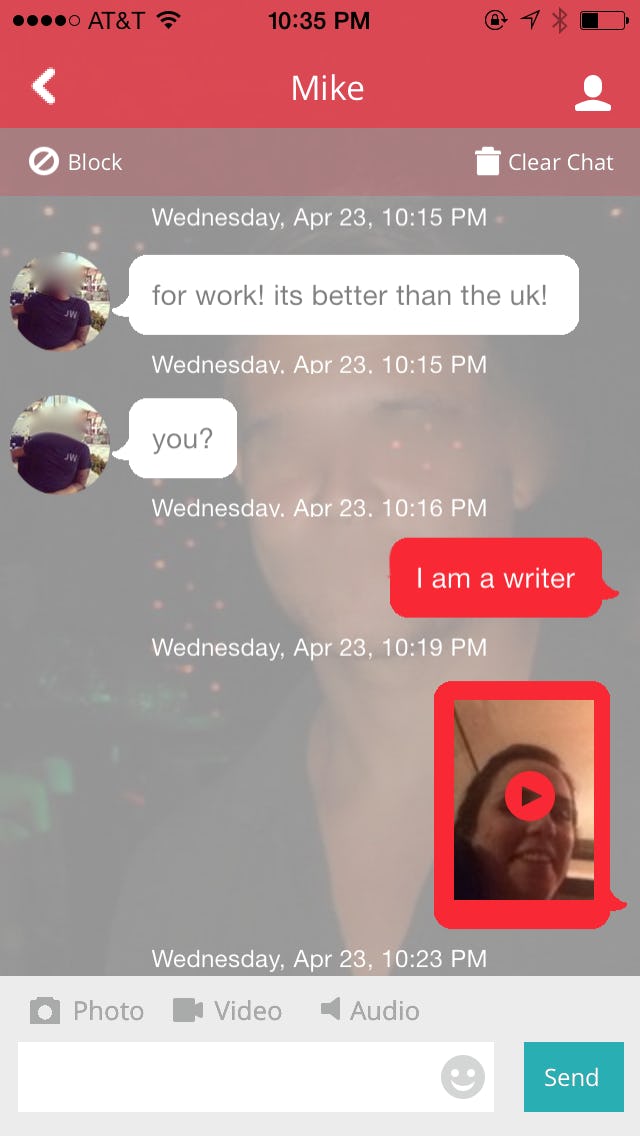640x1136 pixels.
Task: Go back using the top-left arrow
Action: pos(44,88)
